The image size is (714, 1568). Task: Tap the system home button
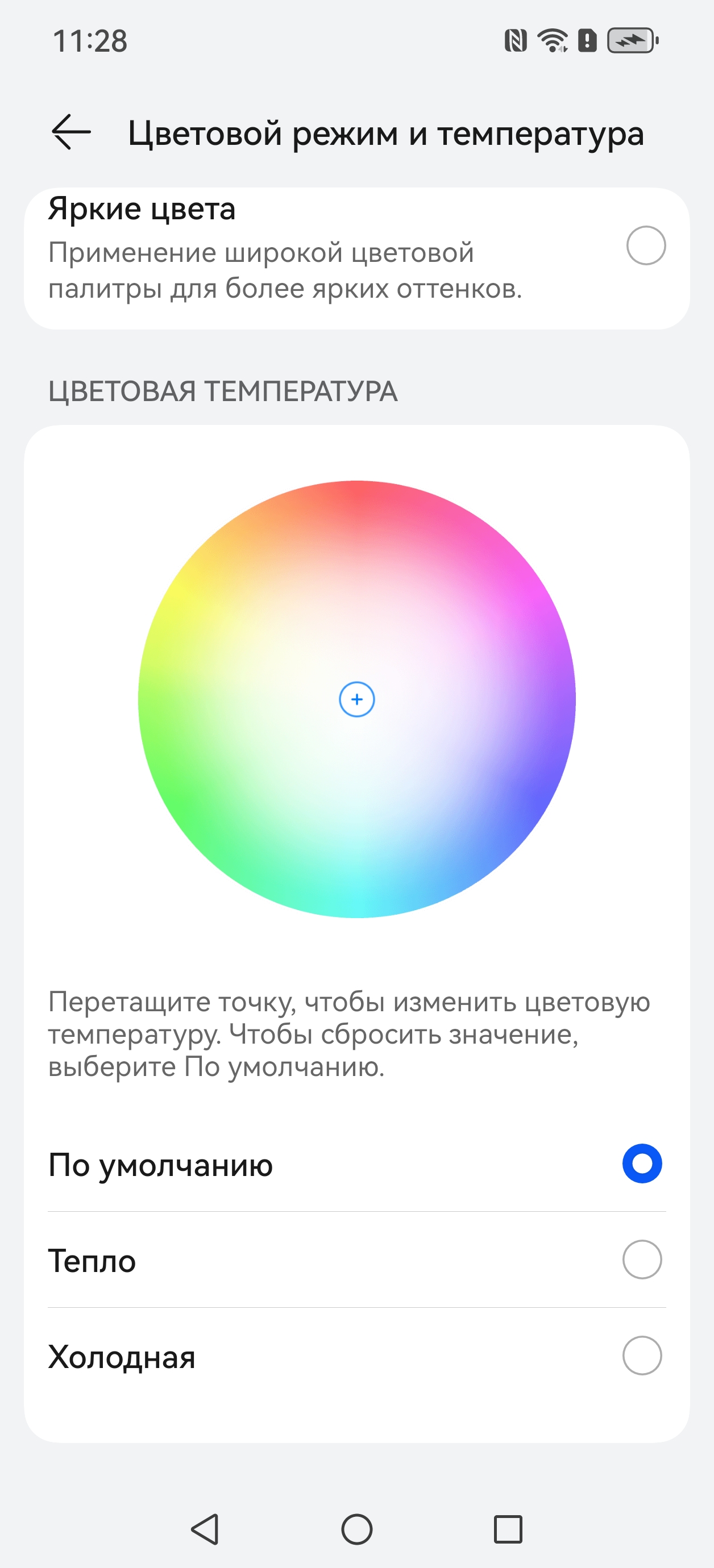[x=356, y=1529]
